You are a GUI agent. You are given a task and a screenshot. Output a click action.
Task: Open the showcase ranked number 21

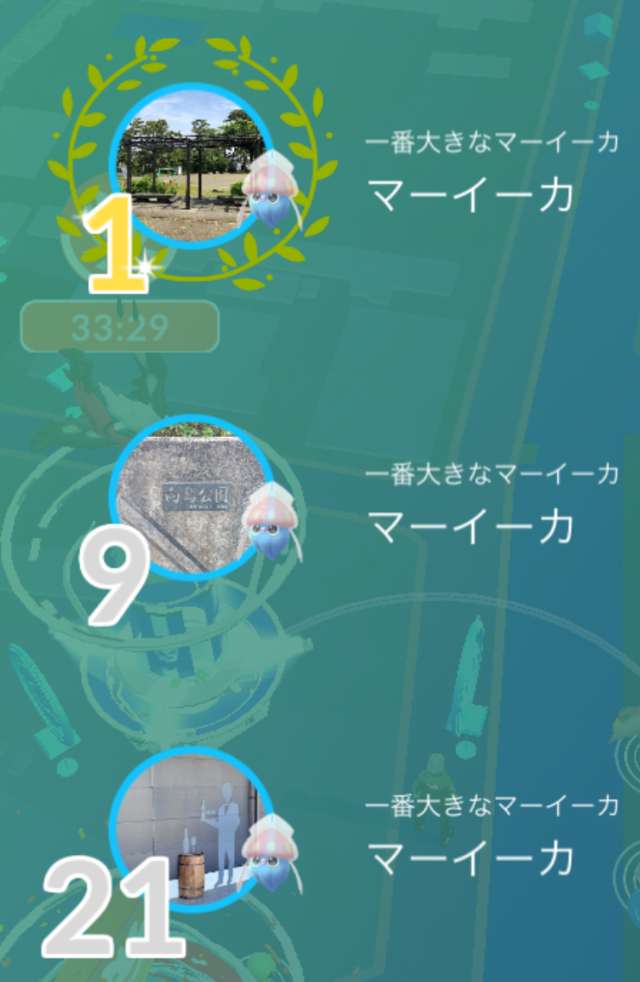coord(190,829)
